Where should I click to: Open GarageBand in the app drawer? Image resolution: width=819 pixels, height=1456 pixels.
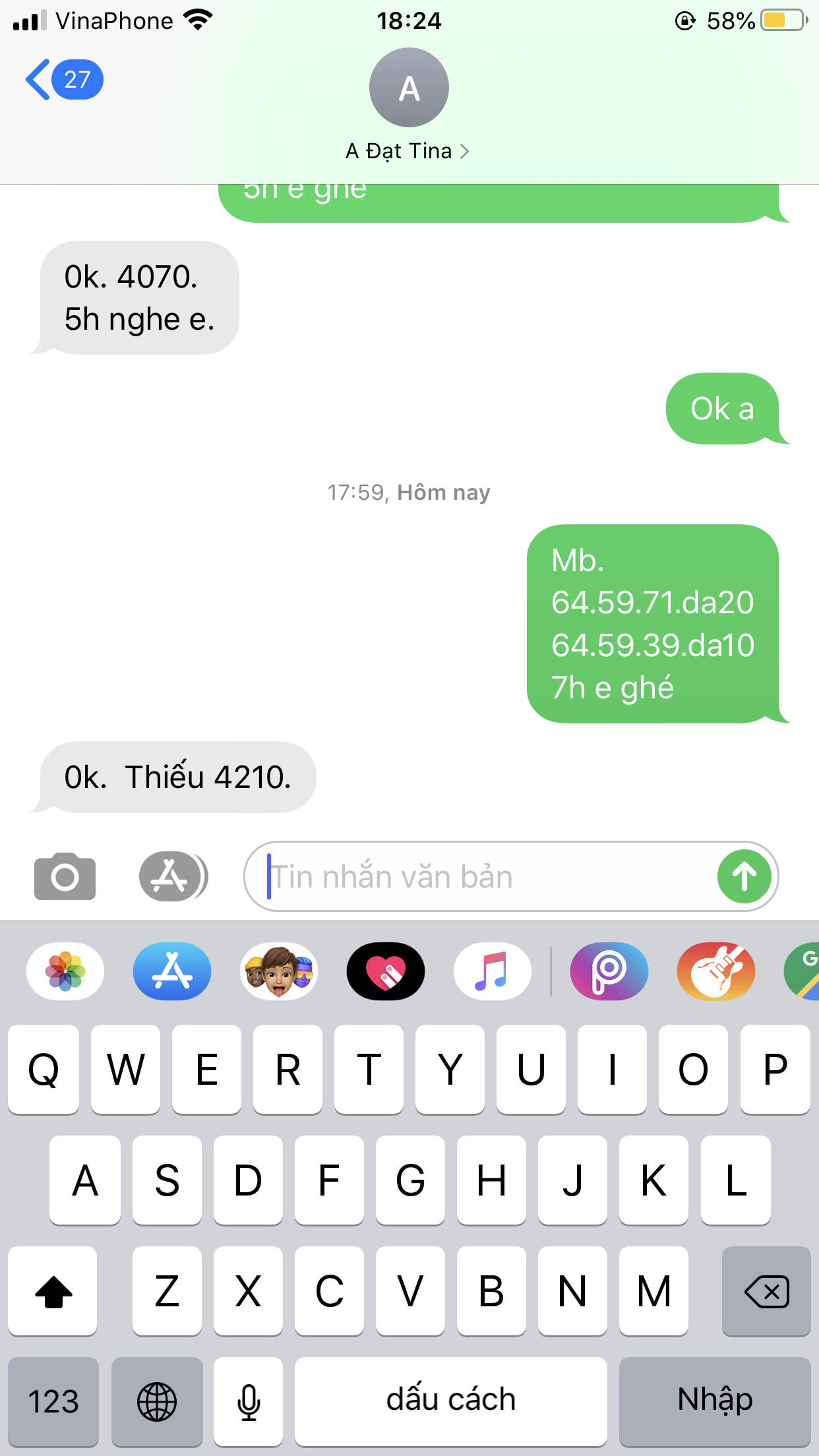[x=716, y=971]
